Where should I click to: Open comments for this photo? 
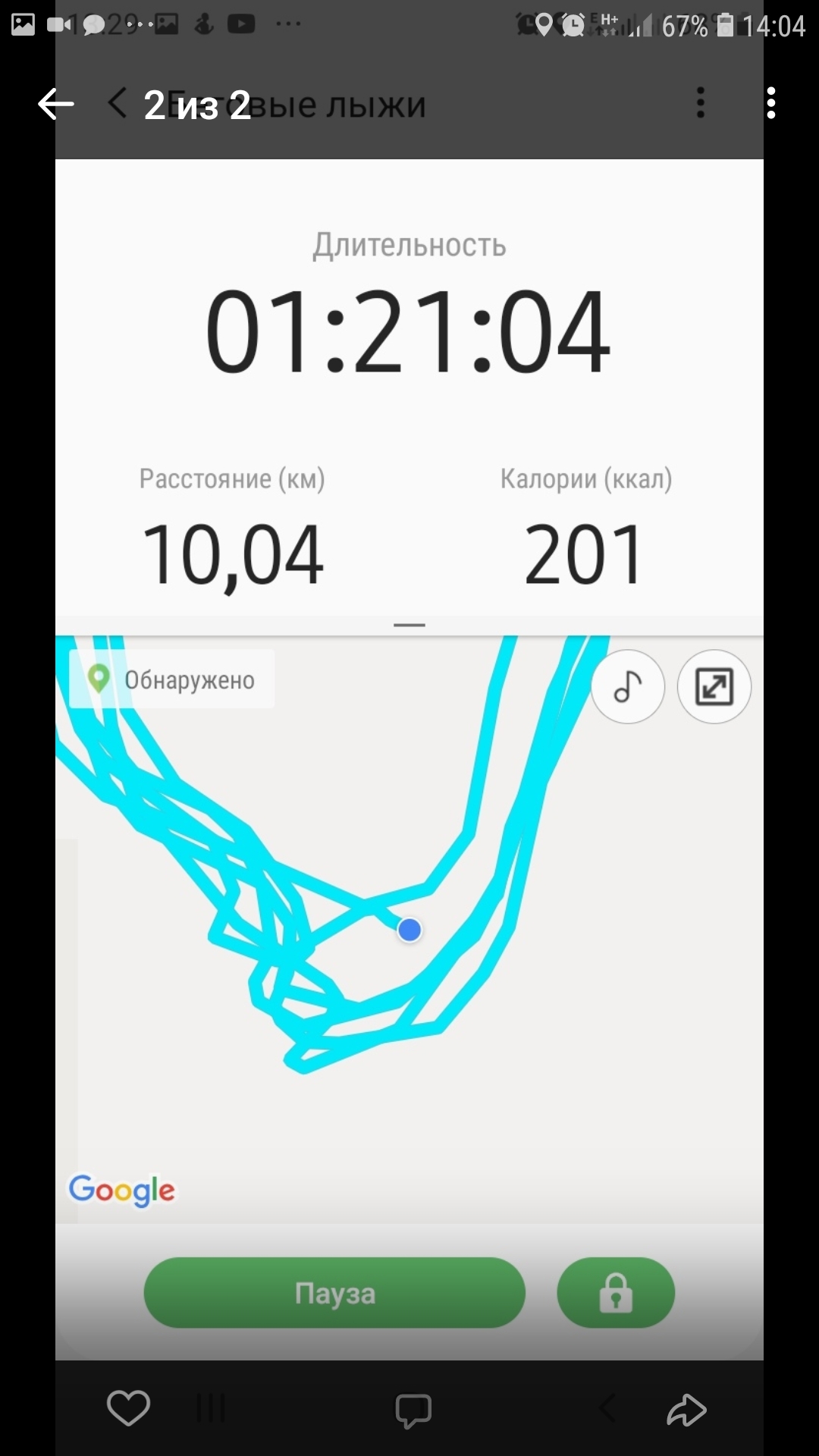point(413,1410)
